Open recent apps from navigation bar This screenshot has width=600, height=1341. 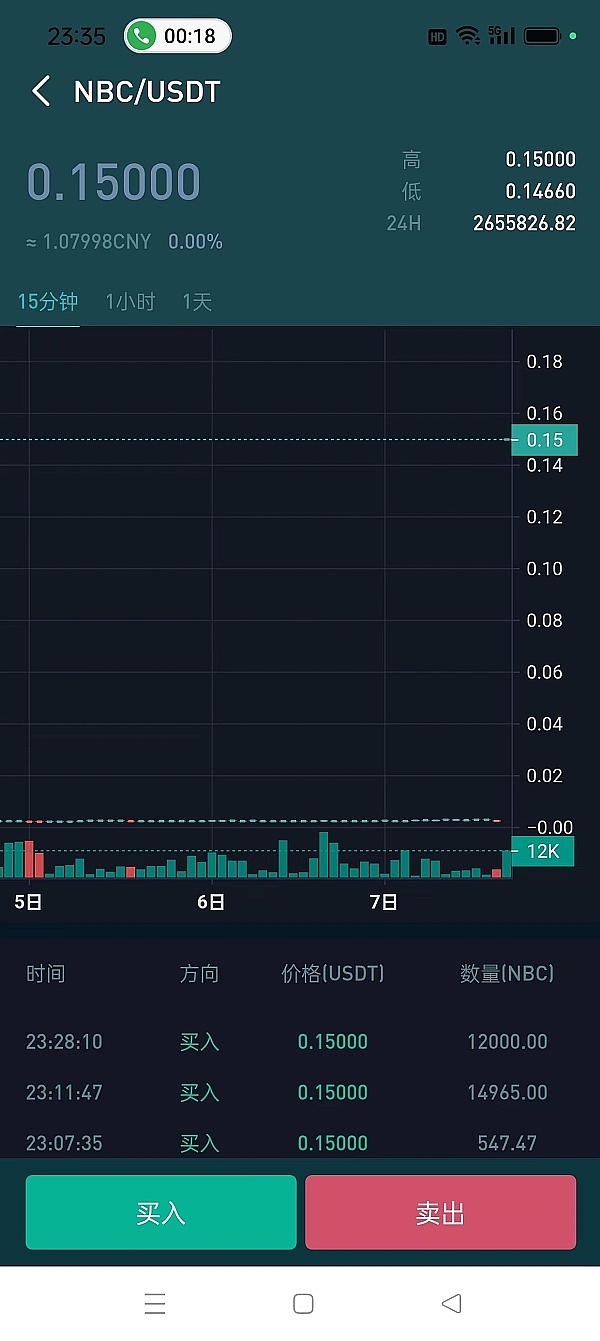[155, 1303]
